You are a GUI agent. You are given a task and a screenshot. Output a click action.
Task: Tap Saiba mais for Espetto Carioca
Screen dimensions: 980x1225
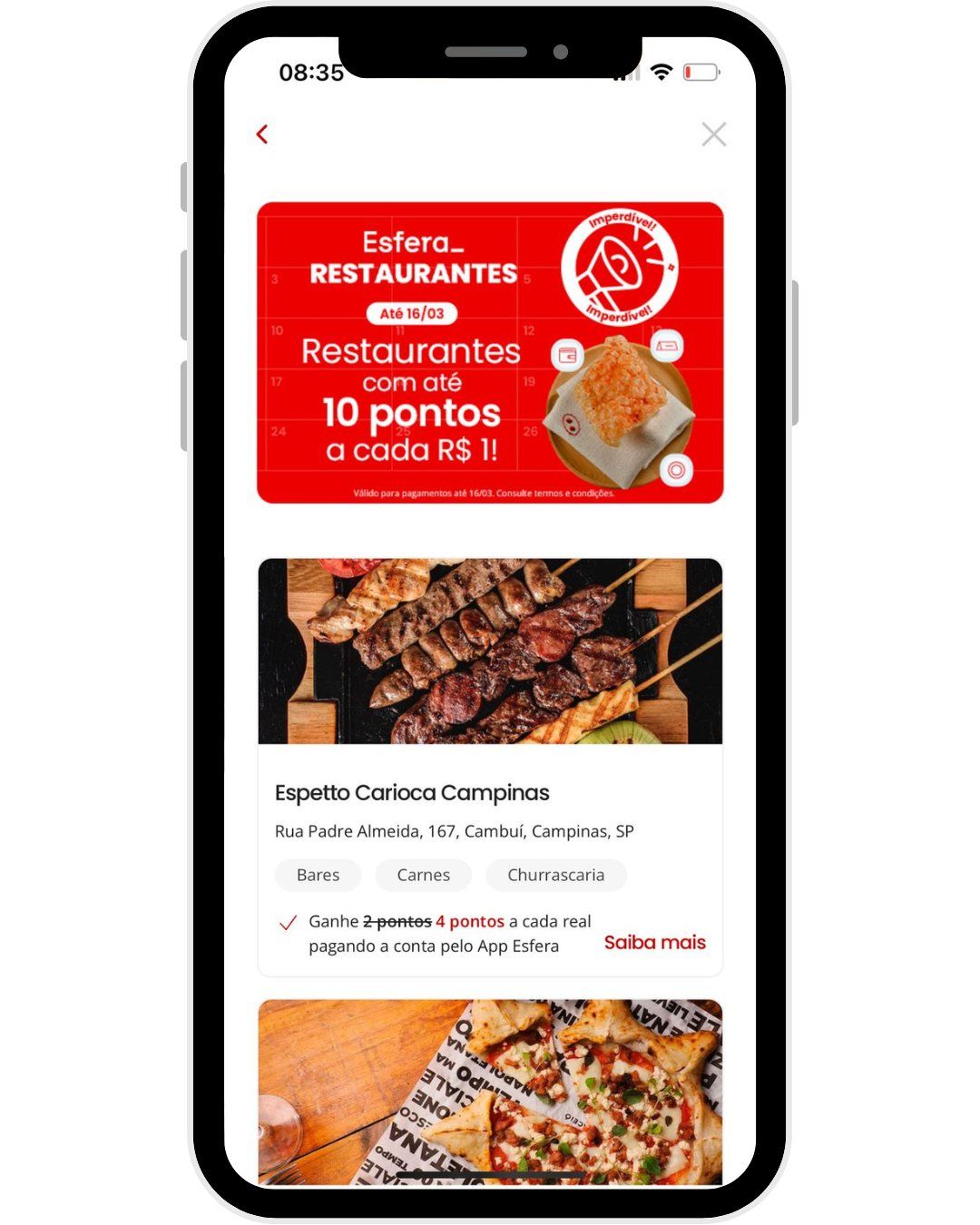point(654,943)
